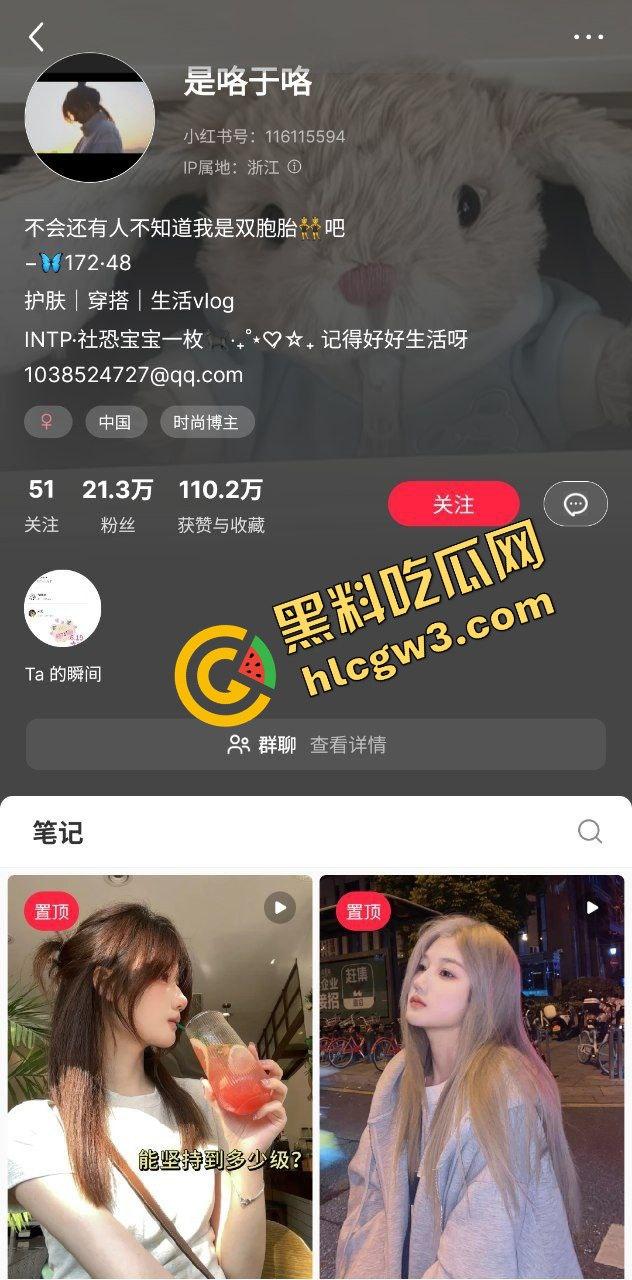Open the pinned note with blonde-haired girl
The height and width of the screenshot is (1280, 632).
coord(472,1075)
